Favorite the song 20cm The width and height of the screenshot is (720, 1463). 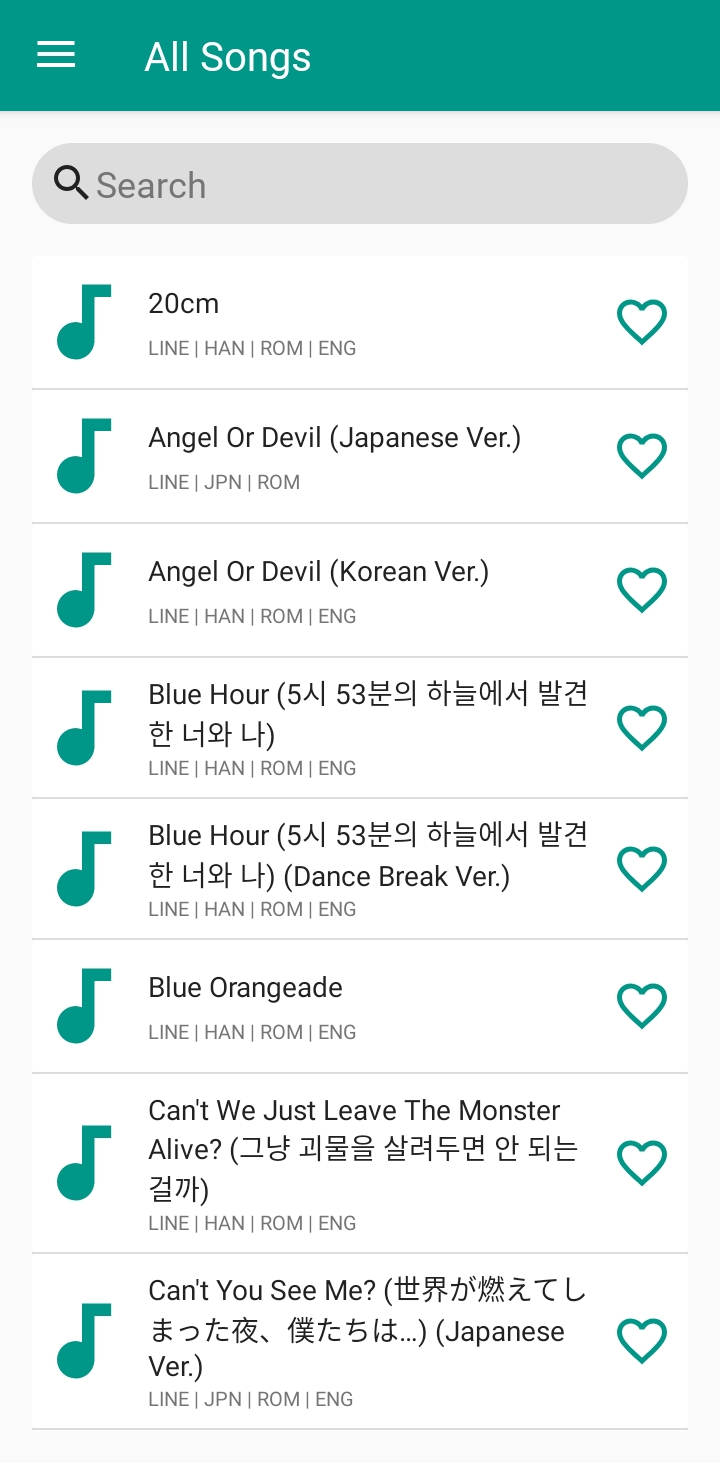(x=641, y=322)
